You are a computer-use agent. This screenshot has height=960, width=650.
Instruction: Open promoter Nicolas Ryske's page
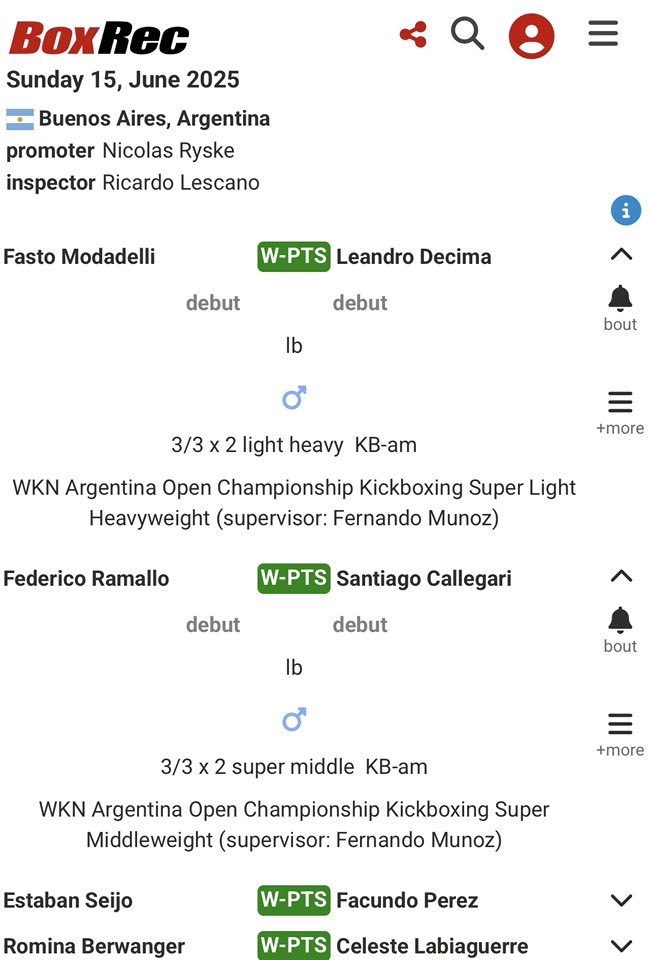point(168,151)
